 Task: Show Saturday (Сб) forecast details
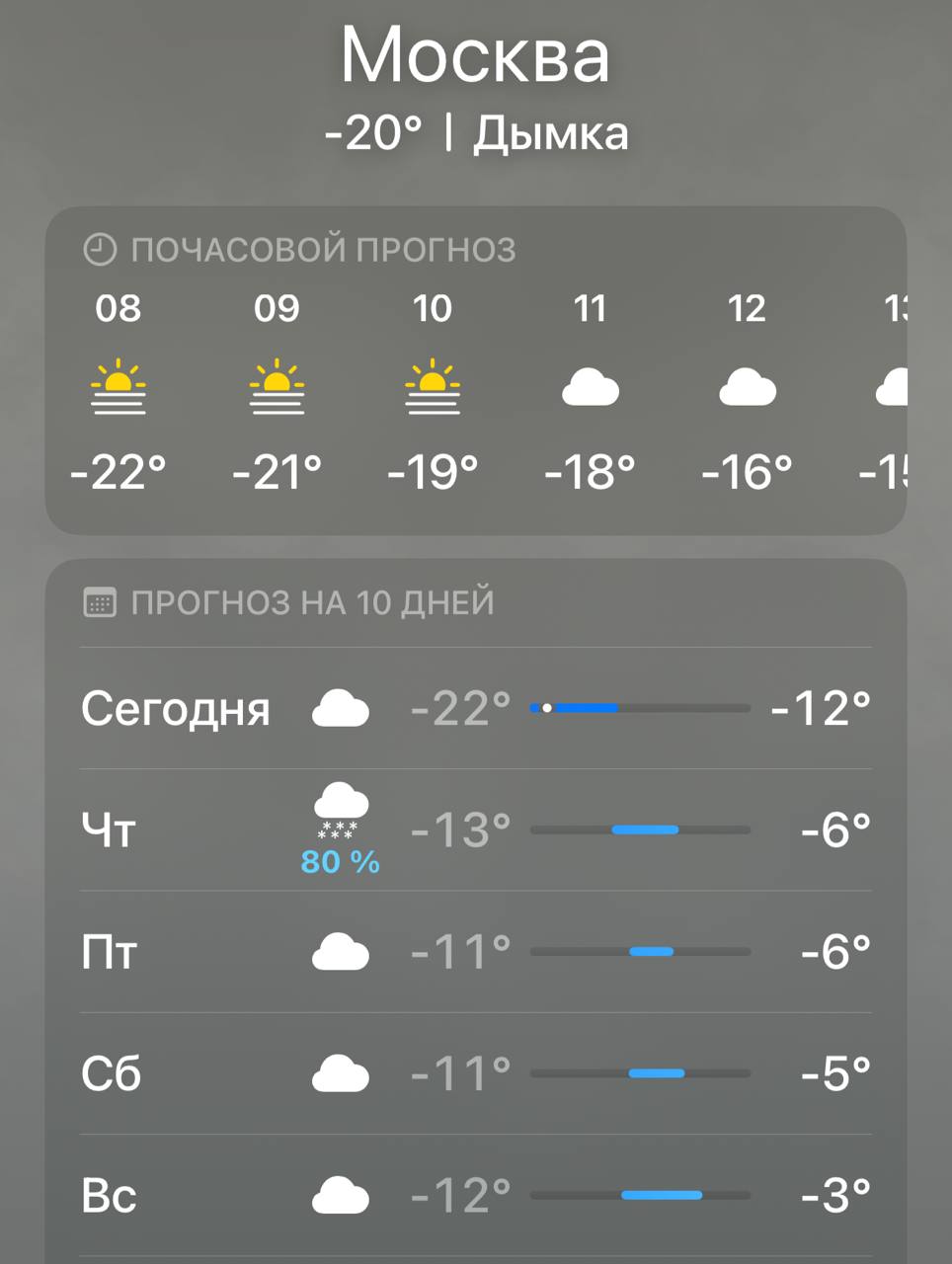point(474,1073)
